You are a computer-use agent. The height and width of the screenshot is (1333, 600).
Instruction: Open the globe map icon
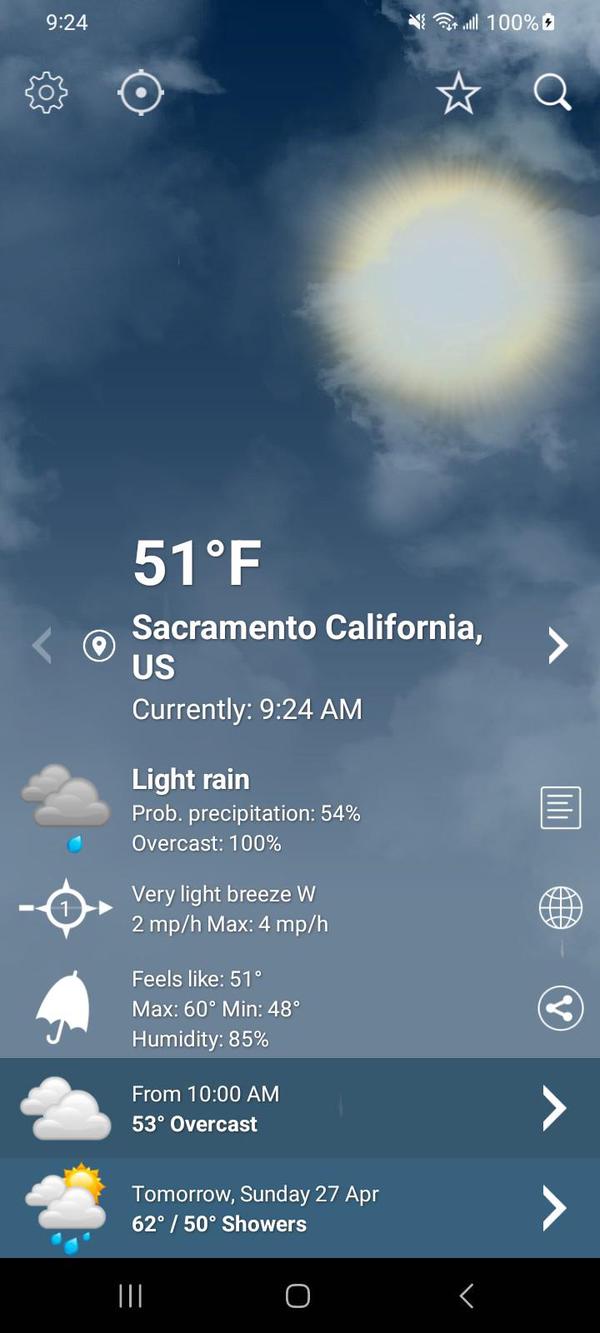[x=560, y=908]
